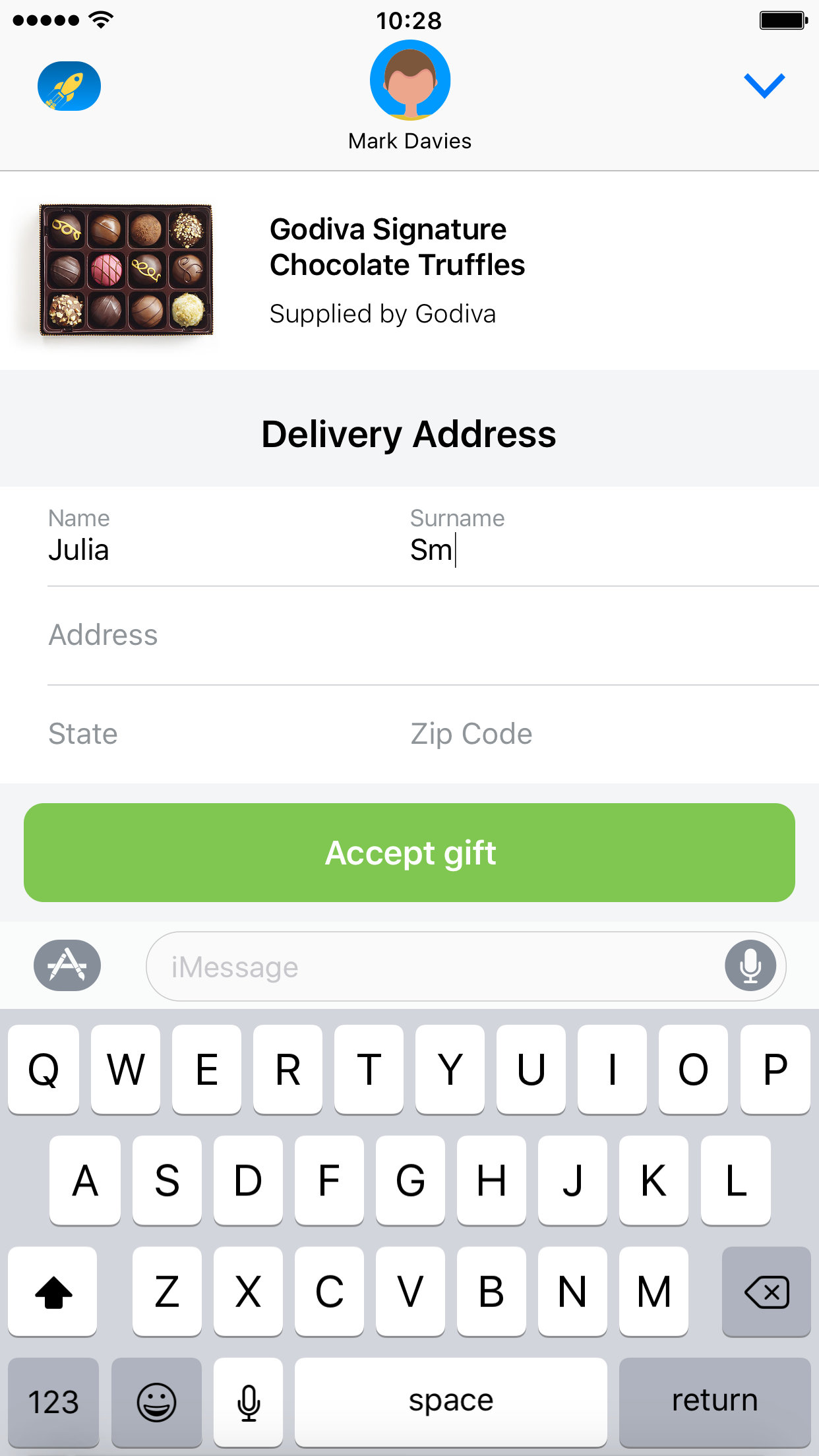Viewport: 819px width, 1456px height.
Task: Tap the Wi-Fi status icon
Action: click(x=98, y=20)
